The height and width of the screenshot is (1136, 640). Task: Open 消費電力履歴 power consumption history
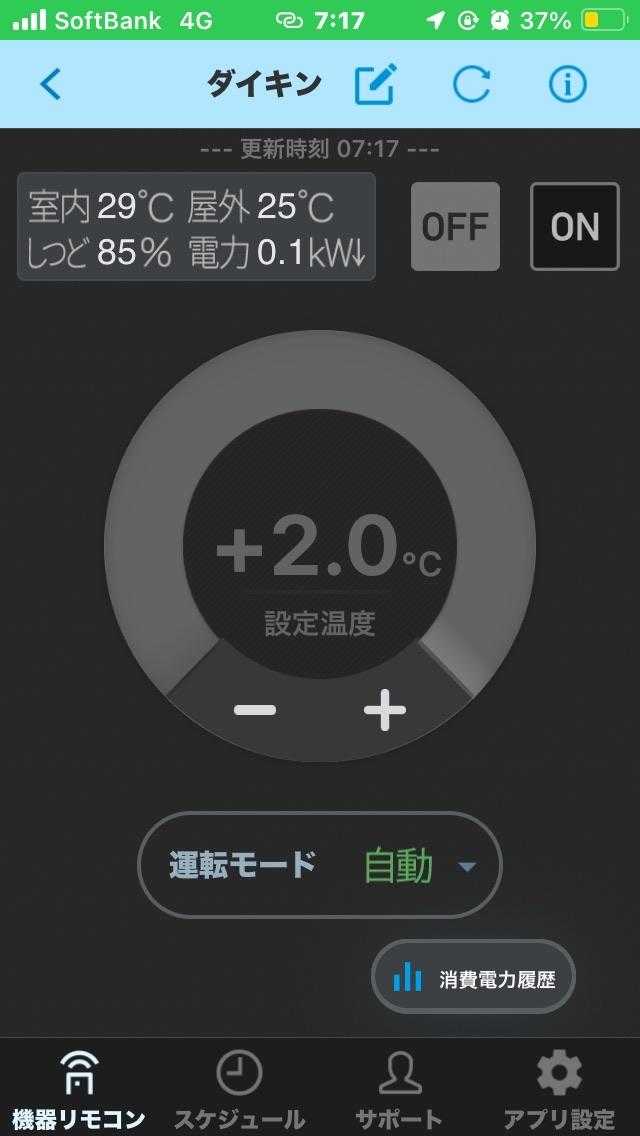(473, 980)
